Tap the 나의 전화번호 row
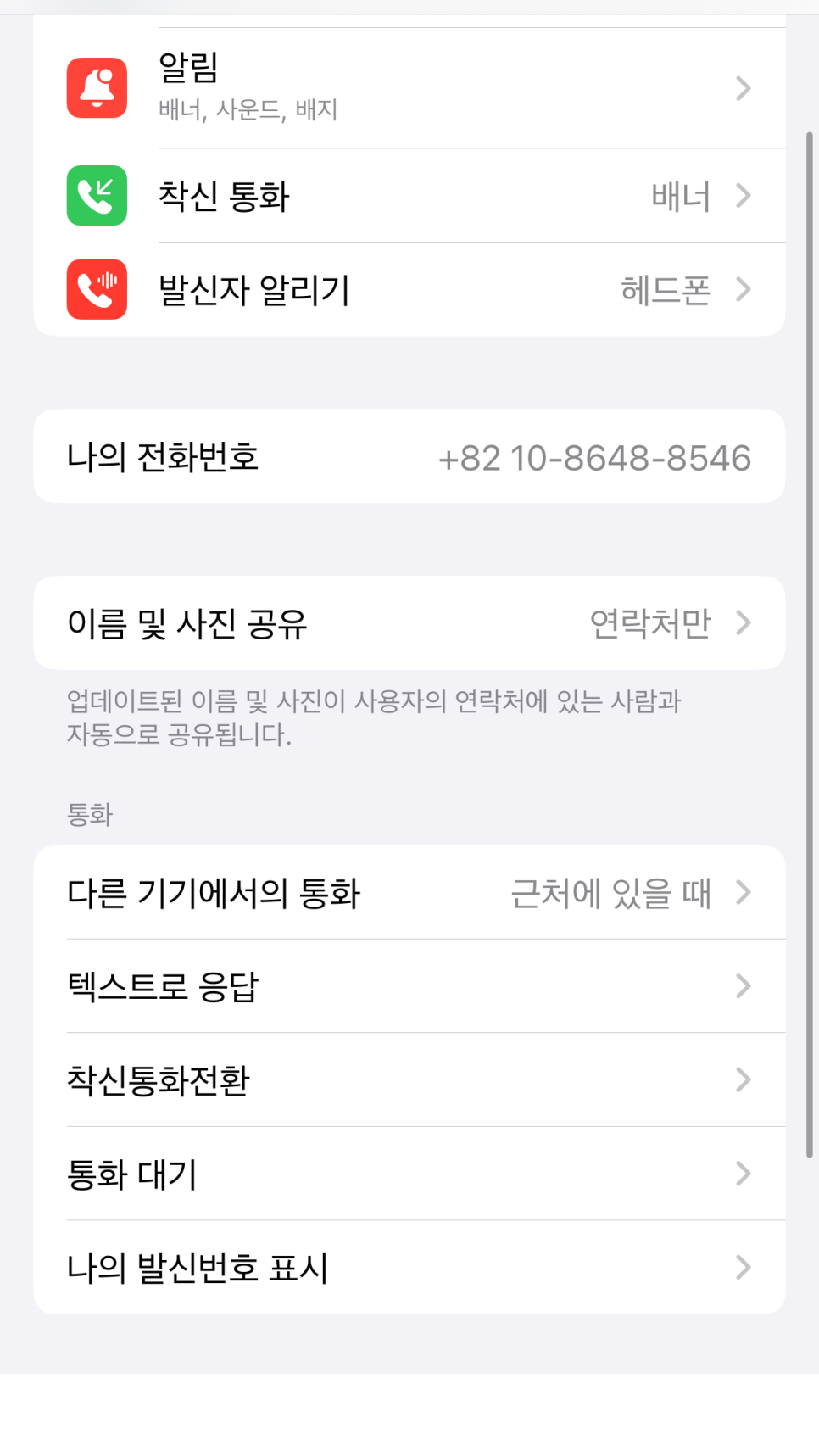This screenshot has height=1456, width=819. (x=409, y=456)
